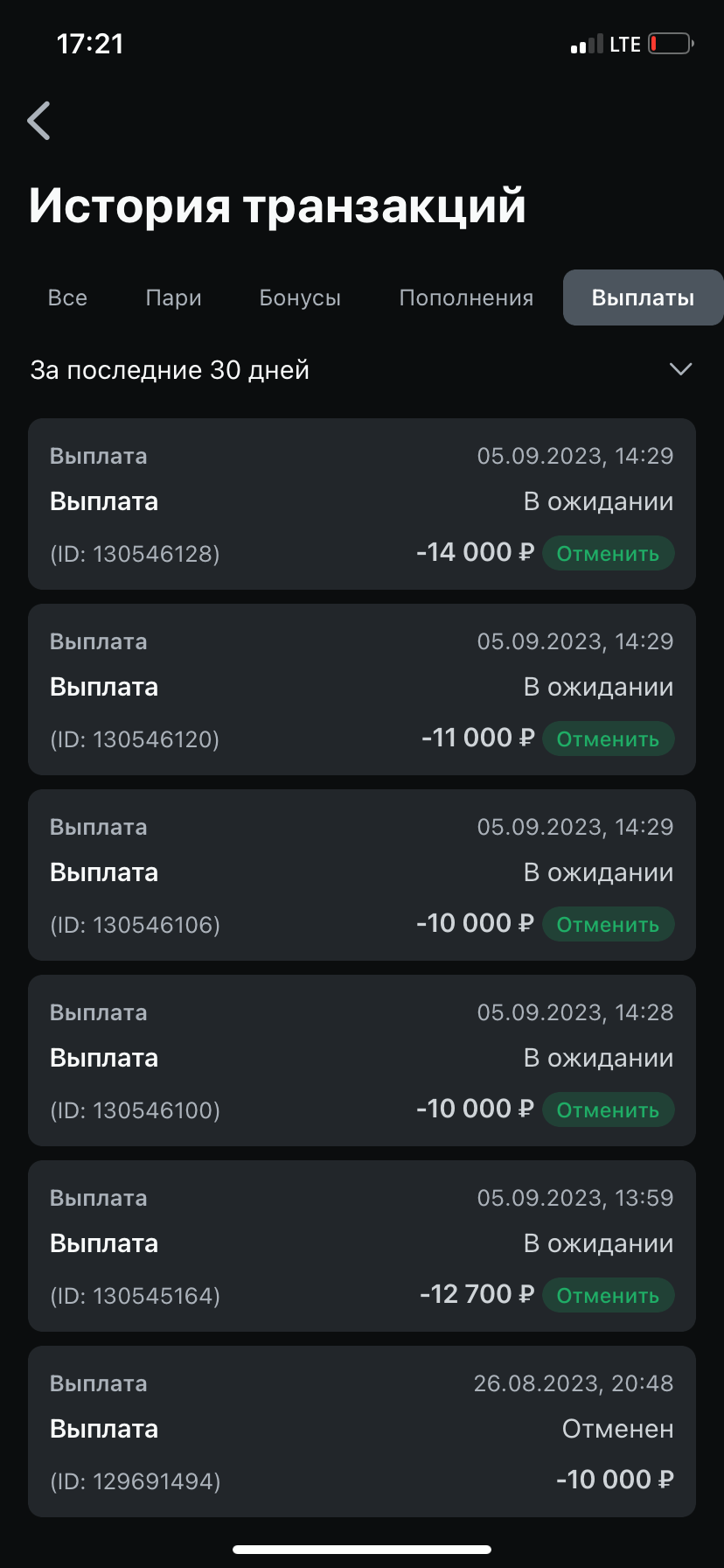Select the Выплаты tab
This screenshot has height=1568, width=724.
643,297
